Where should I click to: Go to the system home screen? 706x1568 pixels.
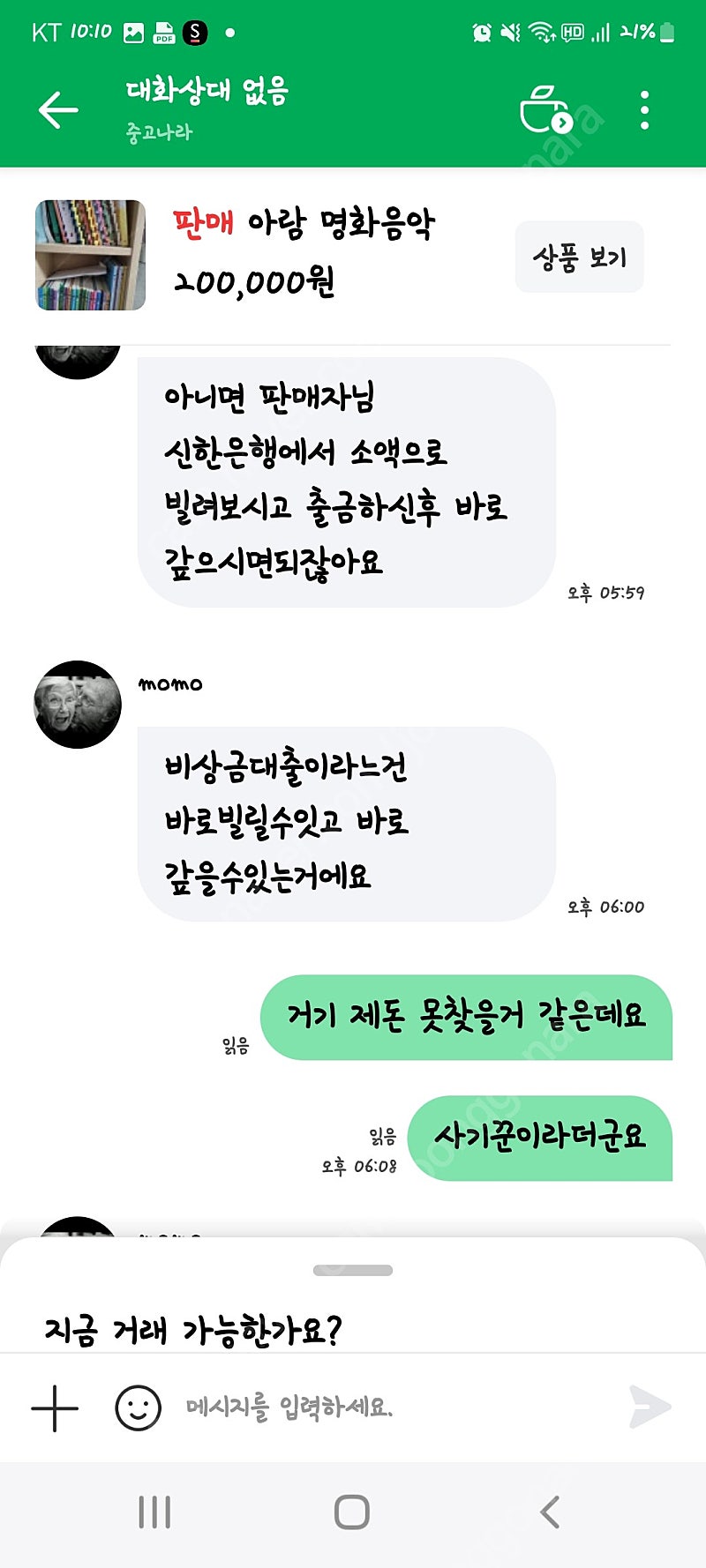coord(352,1512)
